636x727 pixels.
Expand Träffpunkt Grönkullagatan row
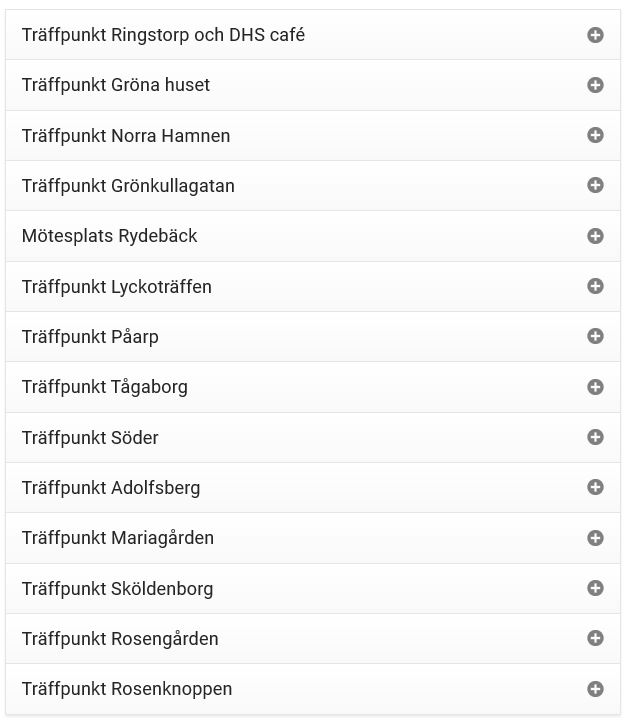595,185
